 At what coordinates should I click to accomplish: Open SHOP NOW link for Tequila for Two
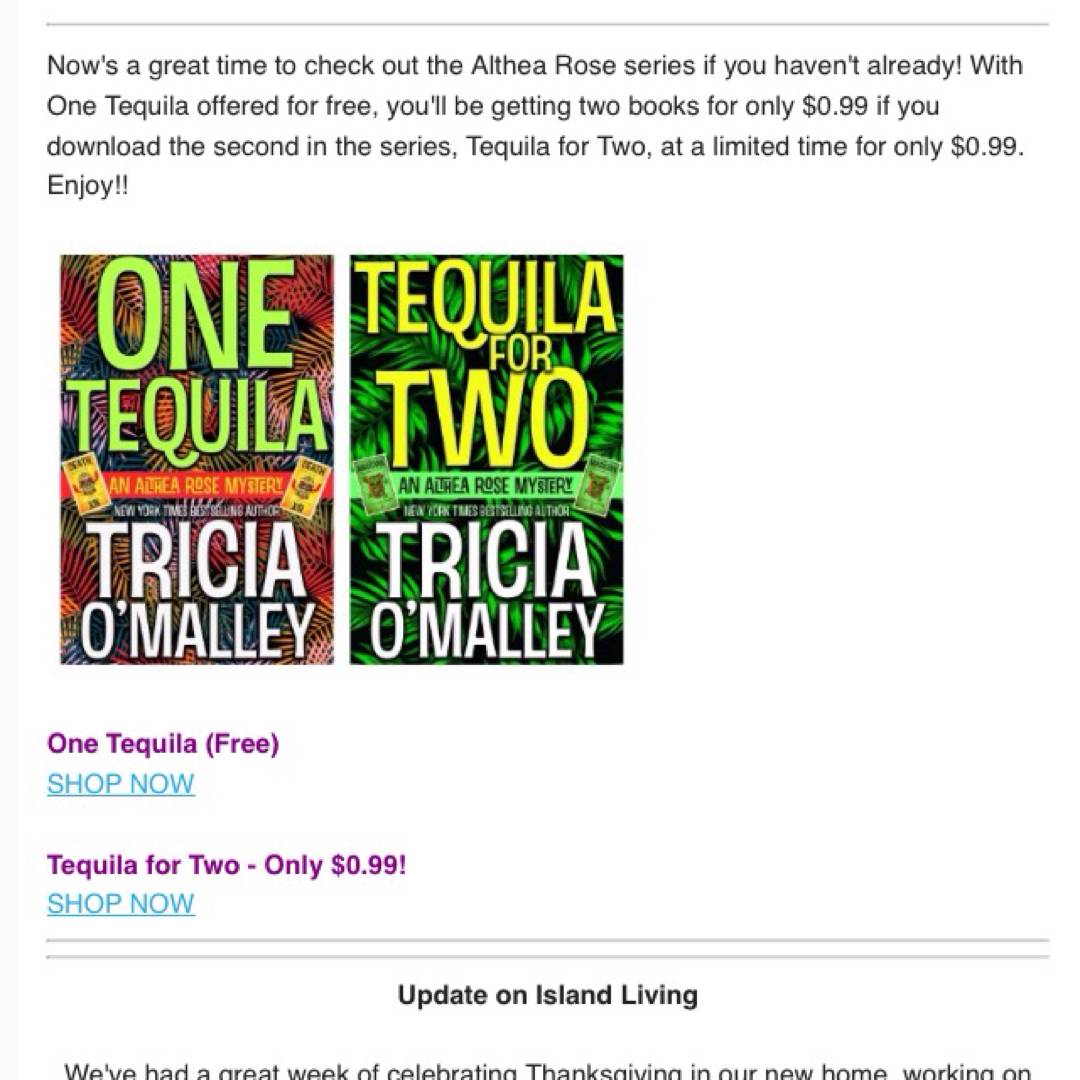(x=121, y=904)
